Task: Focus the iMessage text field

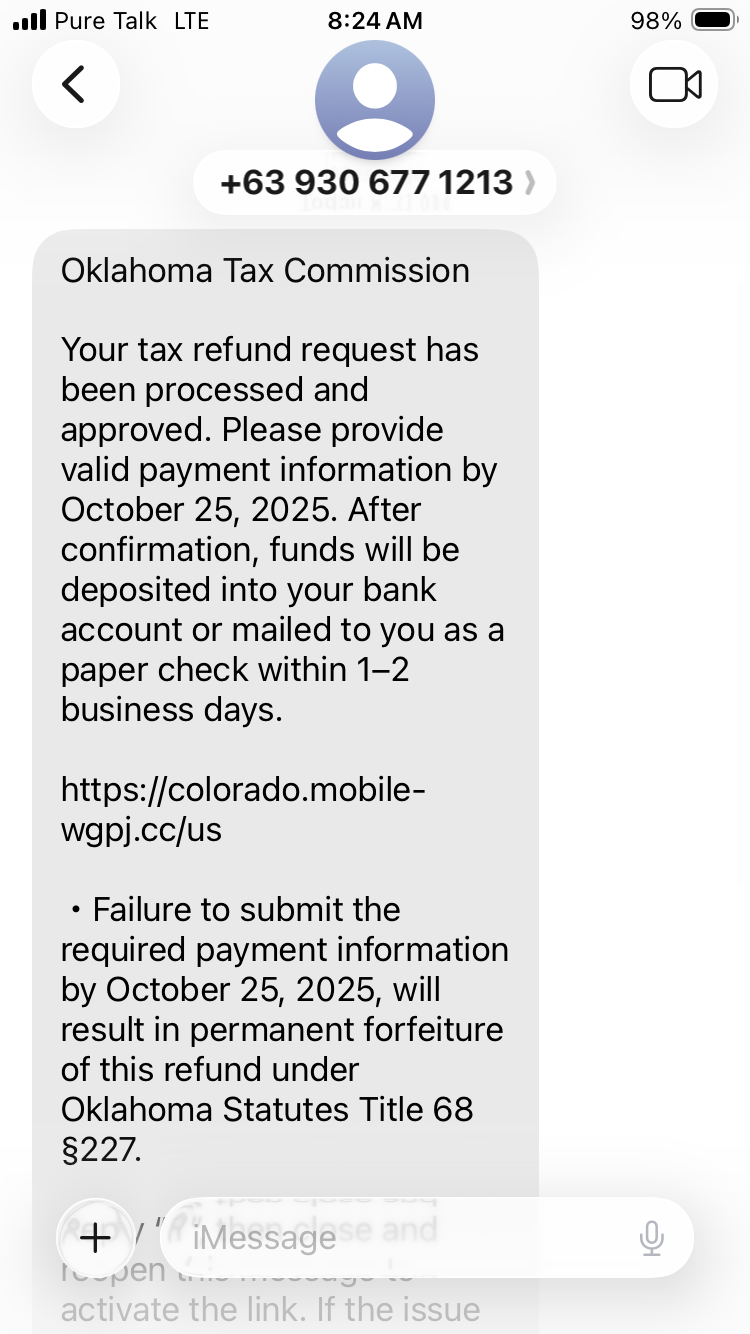Action: (400, 1239)
